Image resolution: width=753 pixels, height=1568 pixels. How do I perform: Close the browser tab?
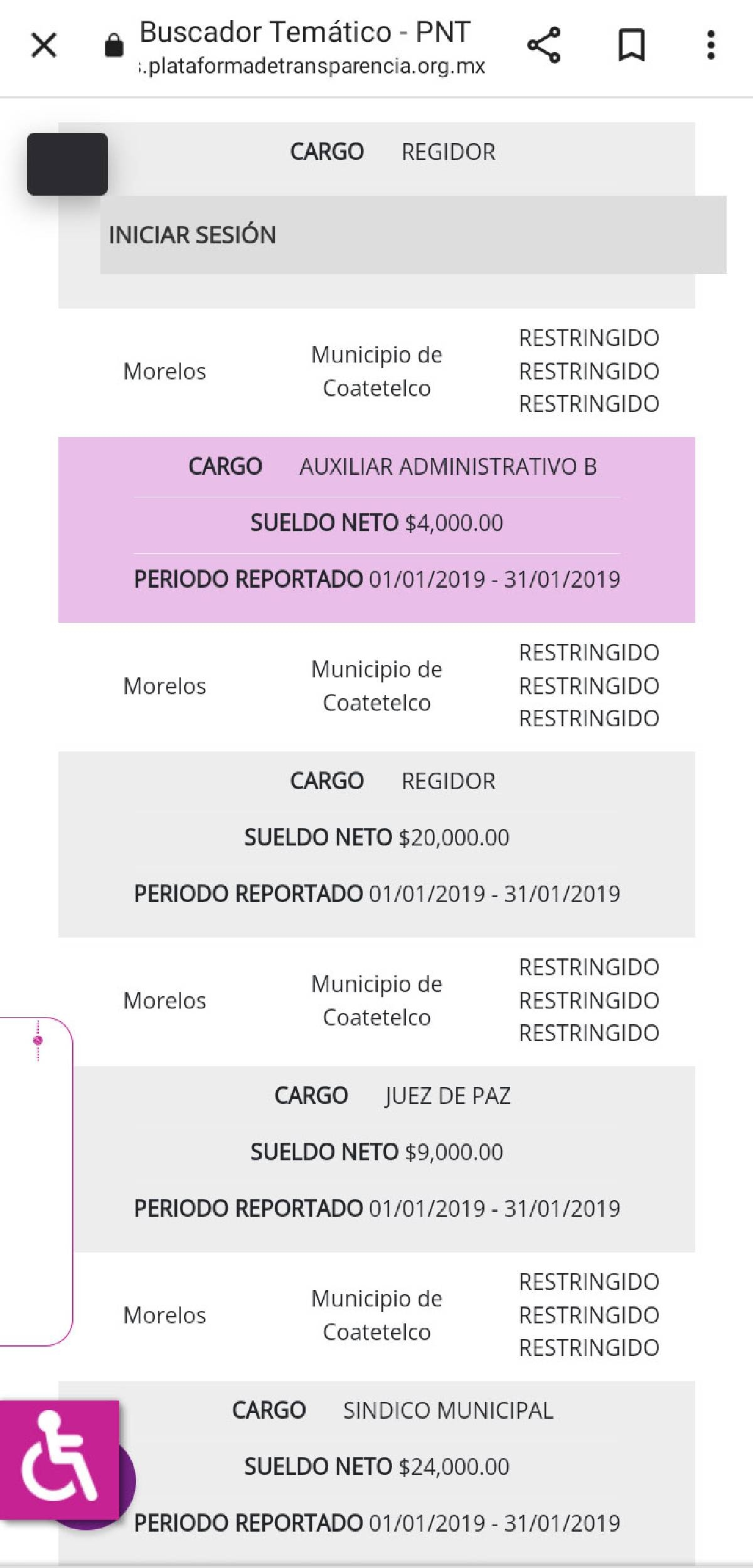point(44,46)
